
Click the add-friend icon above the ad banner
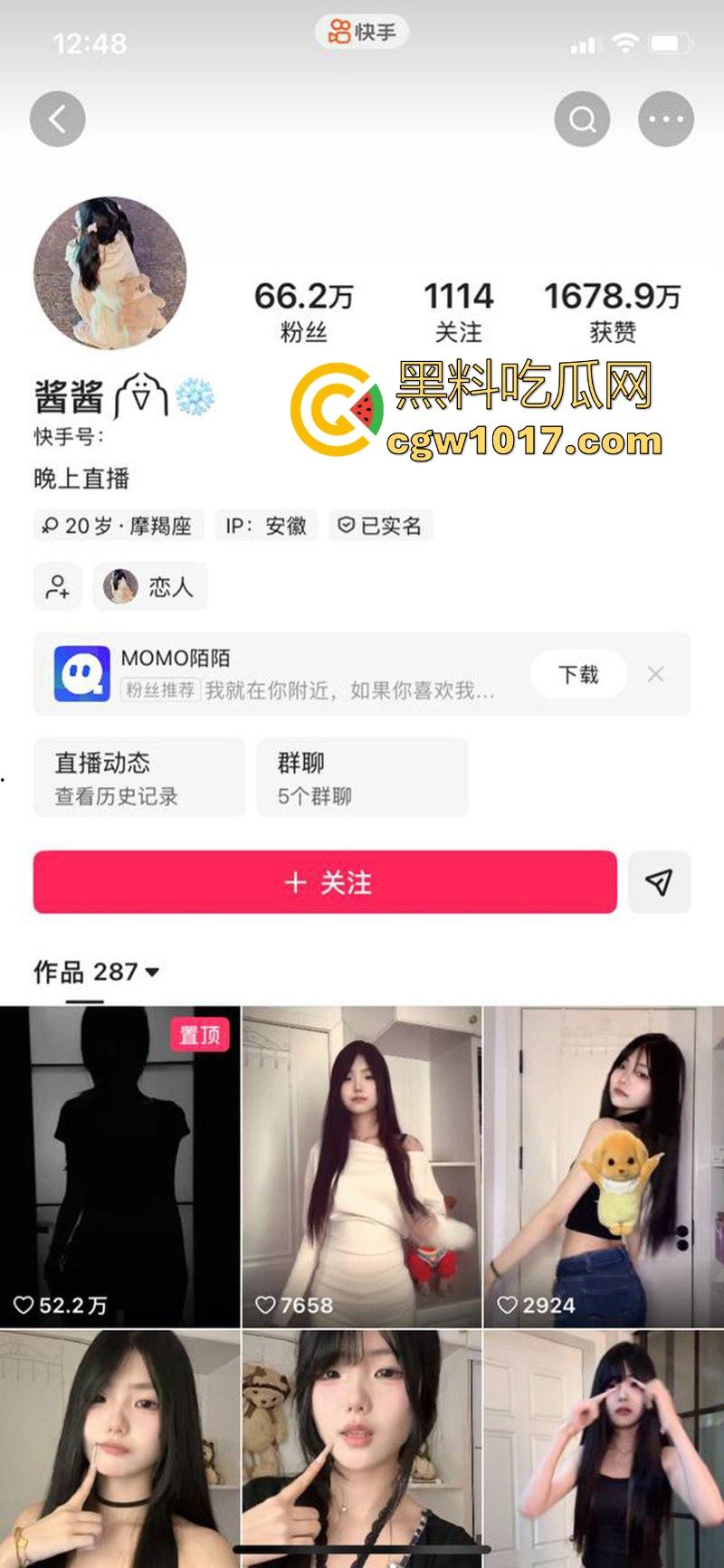(56, 586)
